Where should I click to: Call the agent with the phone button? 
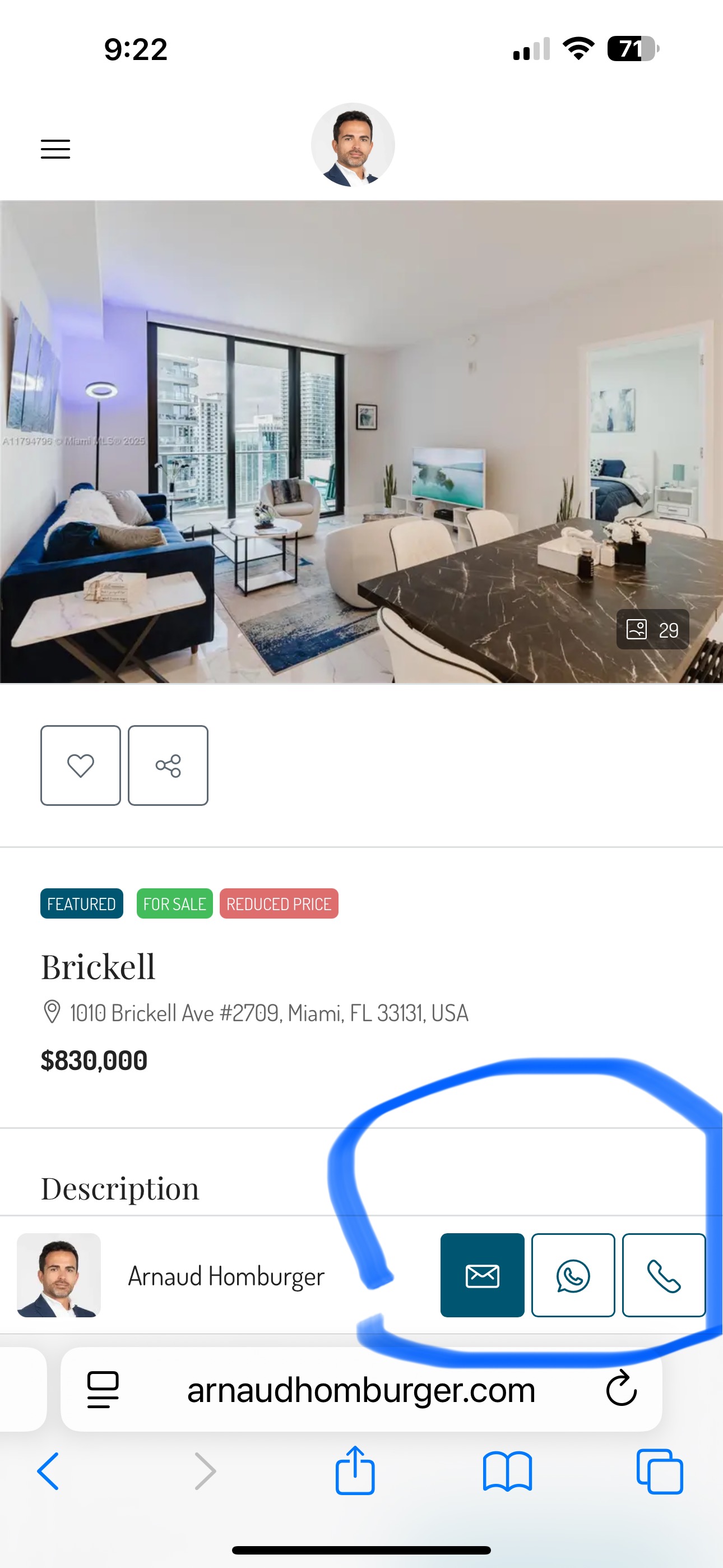[x=664, y=1275]
